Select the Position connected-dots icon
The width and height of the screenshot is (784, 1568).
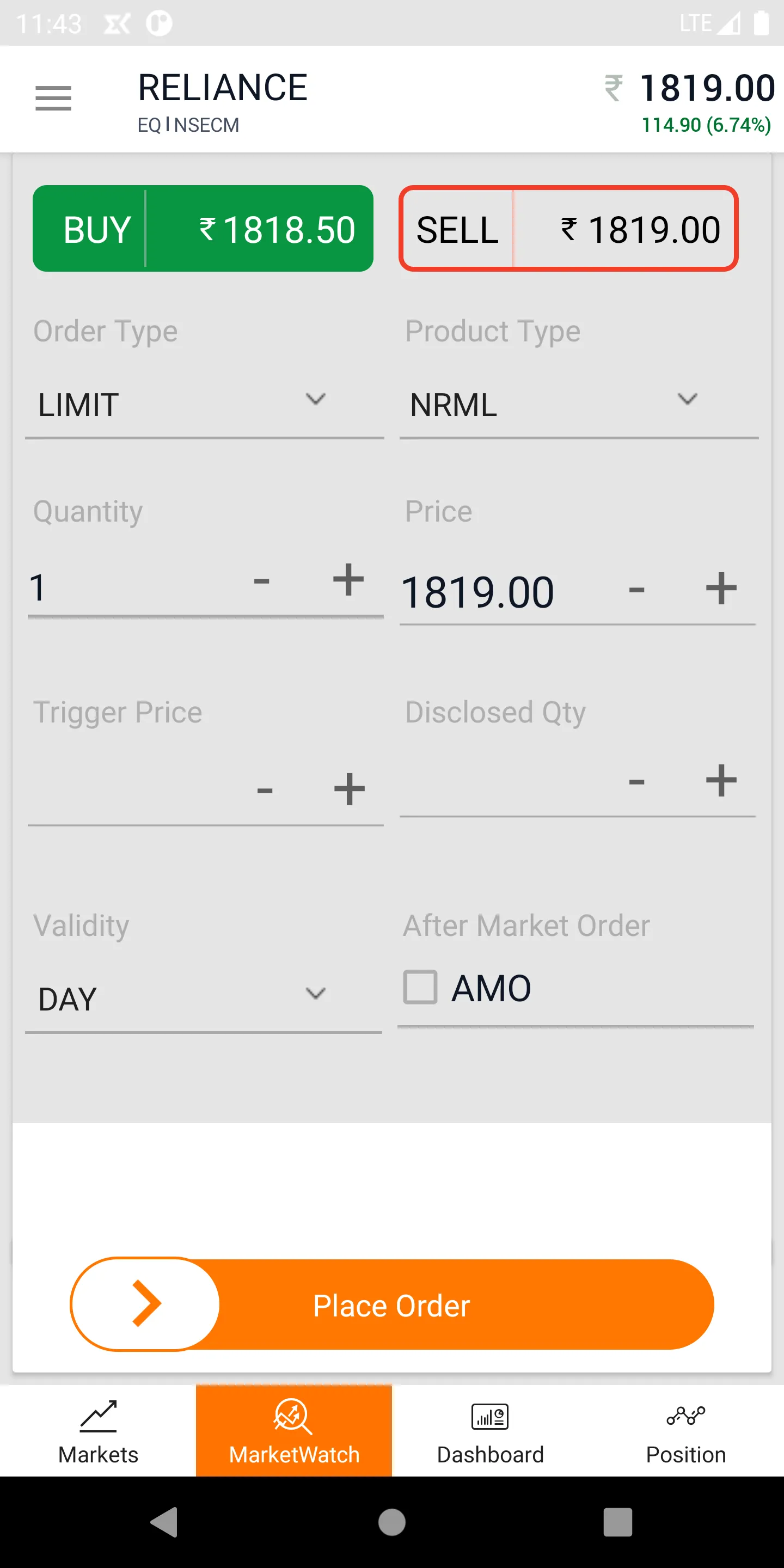(x=685, y=1416)
